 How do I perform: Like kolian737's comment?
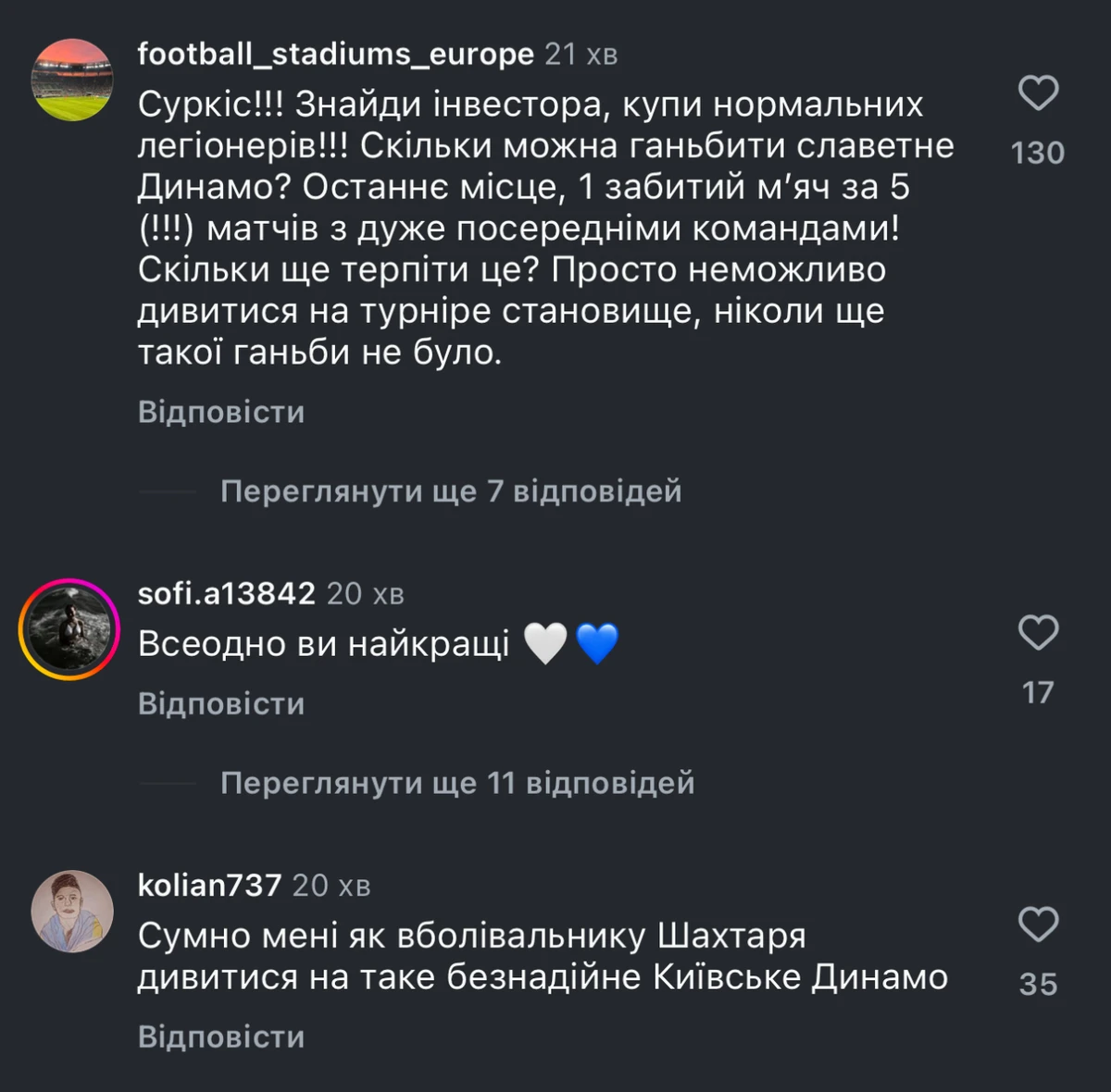[x=1038, y=924]
